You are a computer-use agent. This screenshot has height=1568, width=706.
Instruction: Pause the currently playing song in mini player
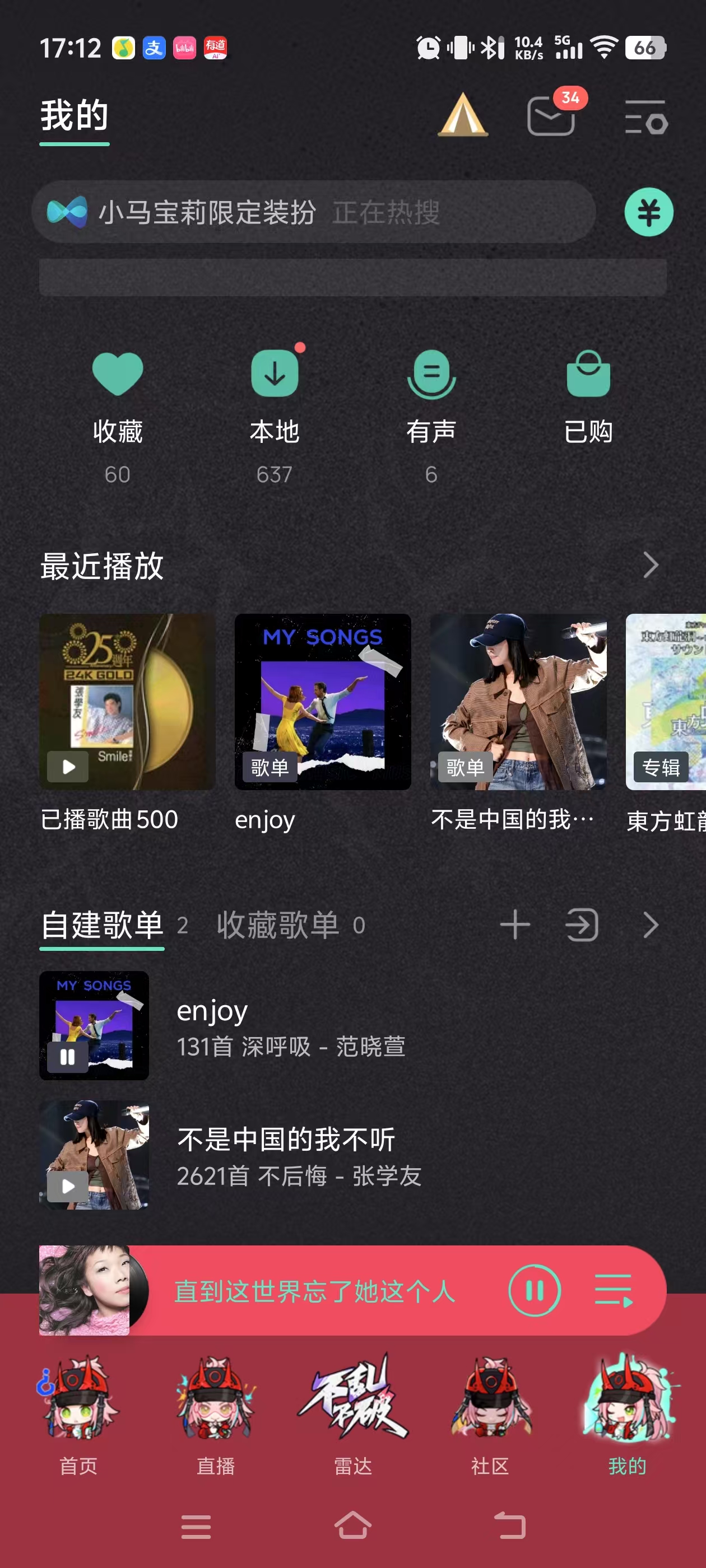tap(534, 1290)
